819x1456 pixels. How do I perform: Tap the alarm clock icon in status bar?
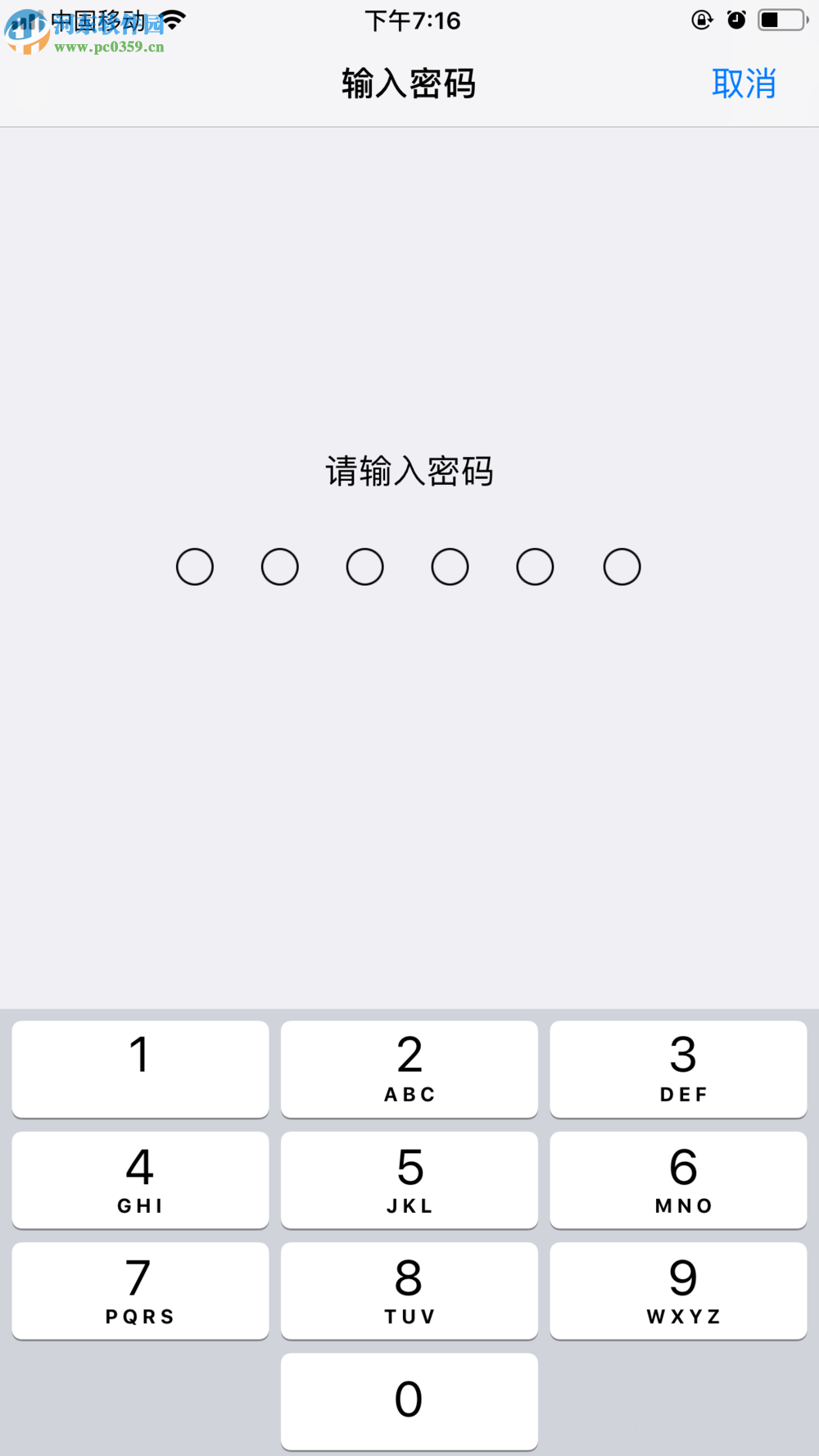click(735, 20)
